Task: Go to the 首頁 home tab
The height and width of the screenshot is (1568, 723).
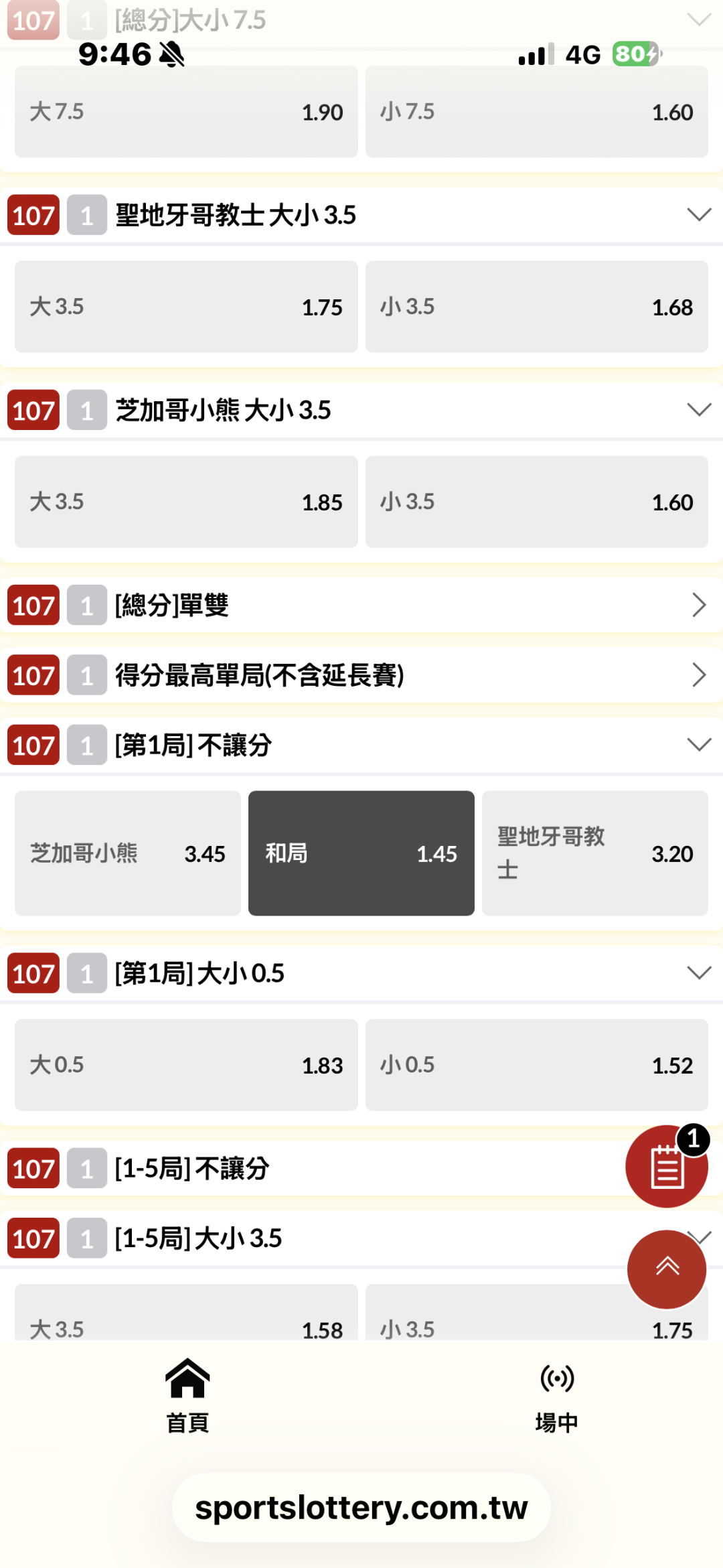Action: pos(187,1396)
